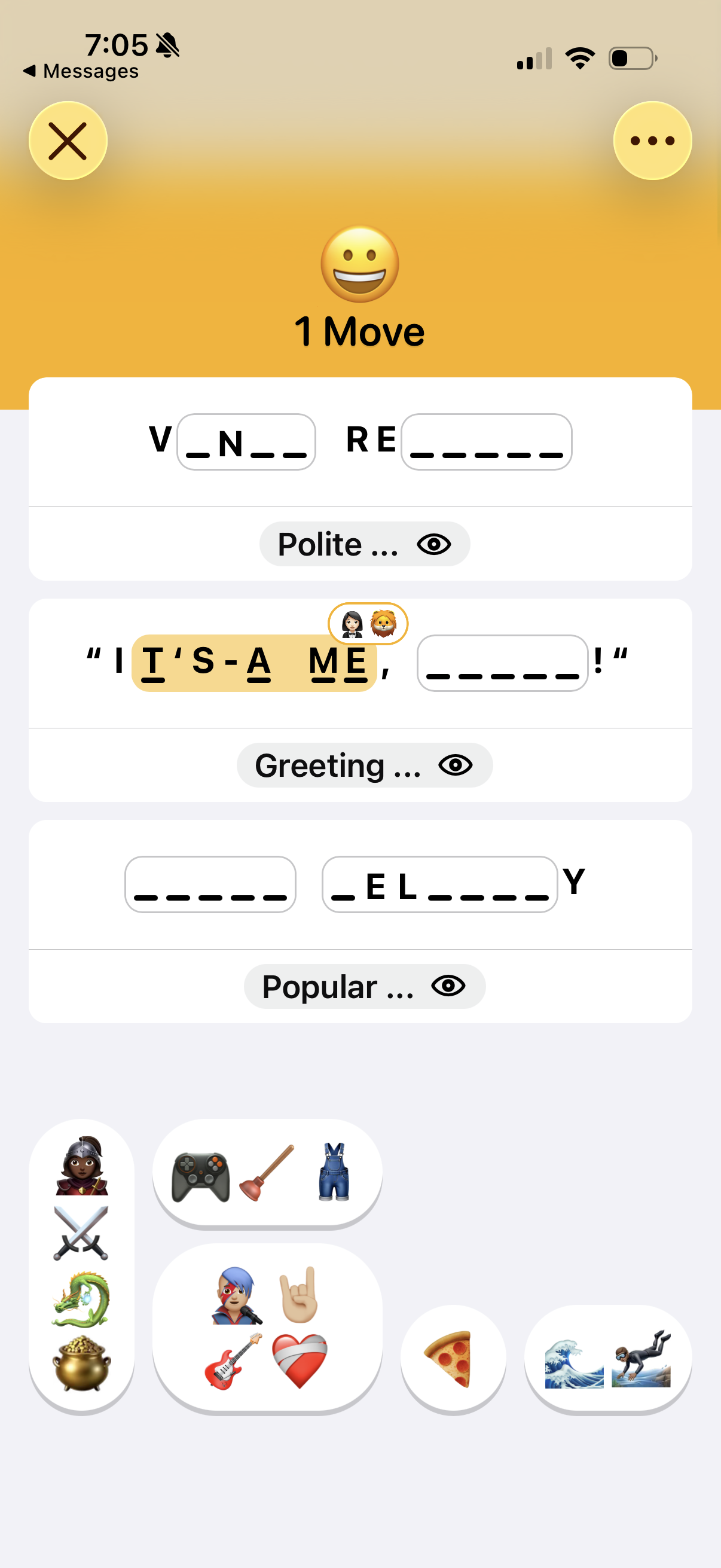Pick the wave and diver emoji tile

point(607,1358)
